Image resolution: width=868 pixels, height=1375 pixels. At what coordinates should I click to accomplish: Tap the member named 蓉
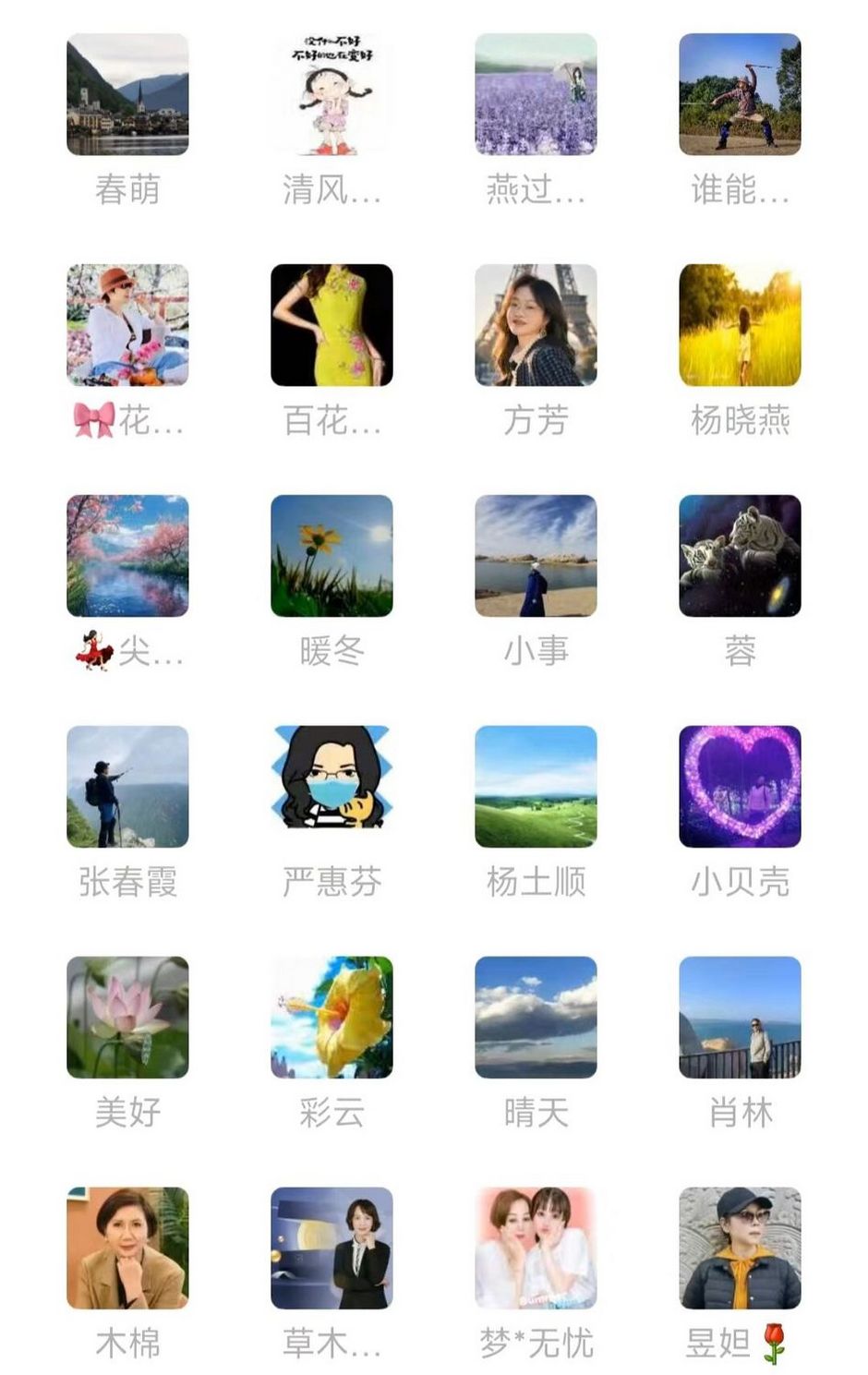pyautogui.click(x=740, y=556)
